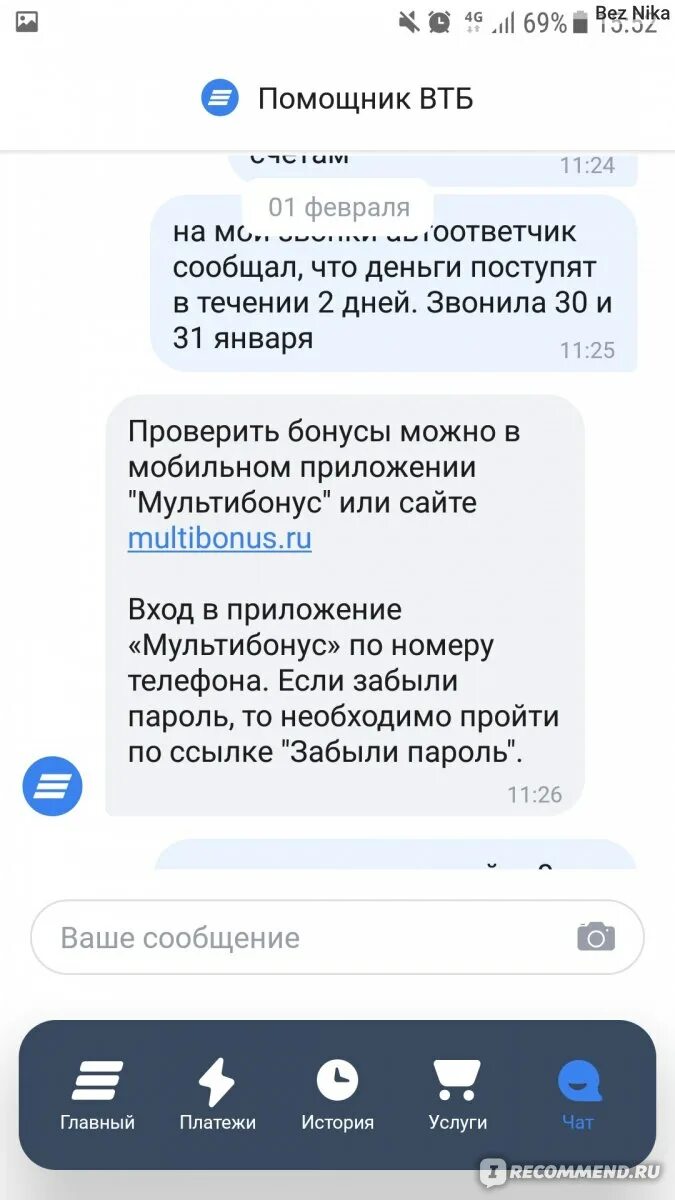This screenshot has height=1200, width=675.
Task: Switch to the Главный tab
Action: tap(97, 1095)
